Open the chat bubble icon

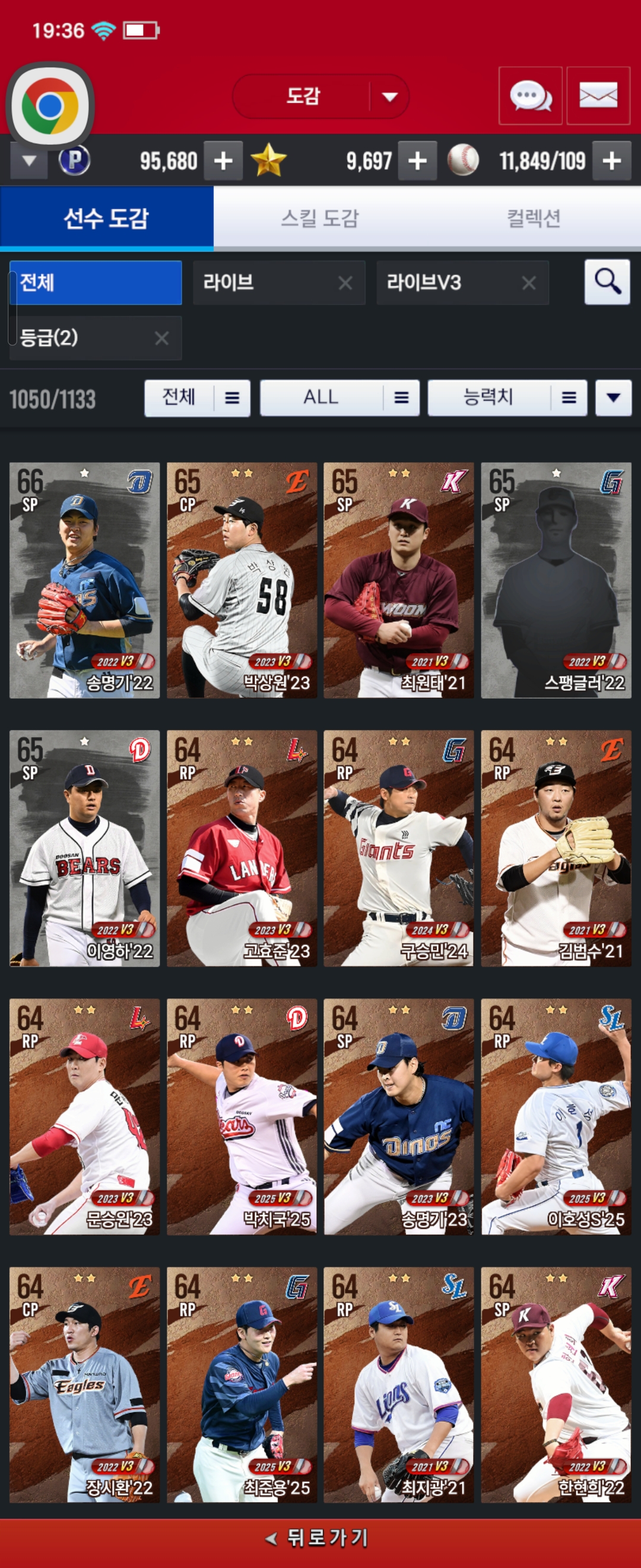531,96
